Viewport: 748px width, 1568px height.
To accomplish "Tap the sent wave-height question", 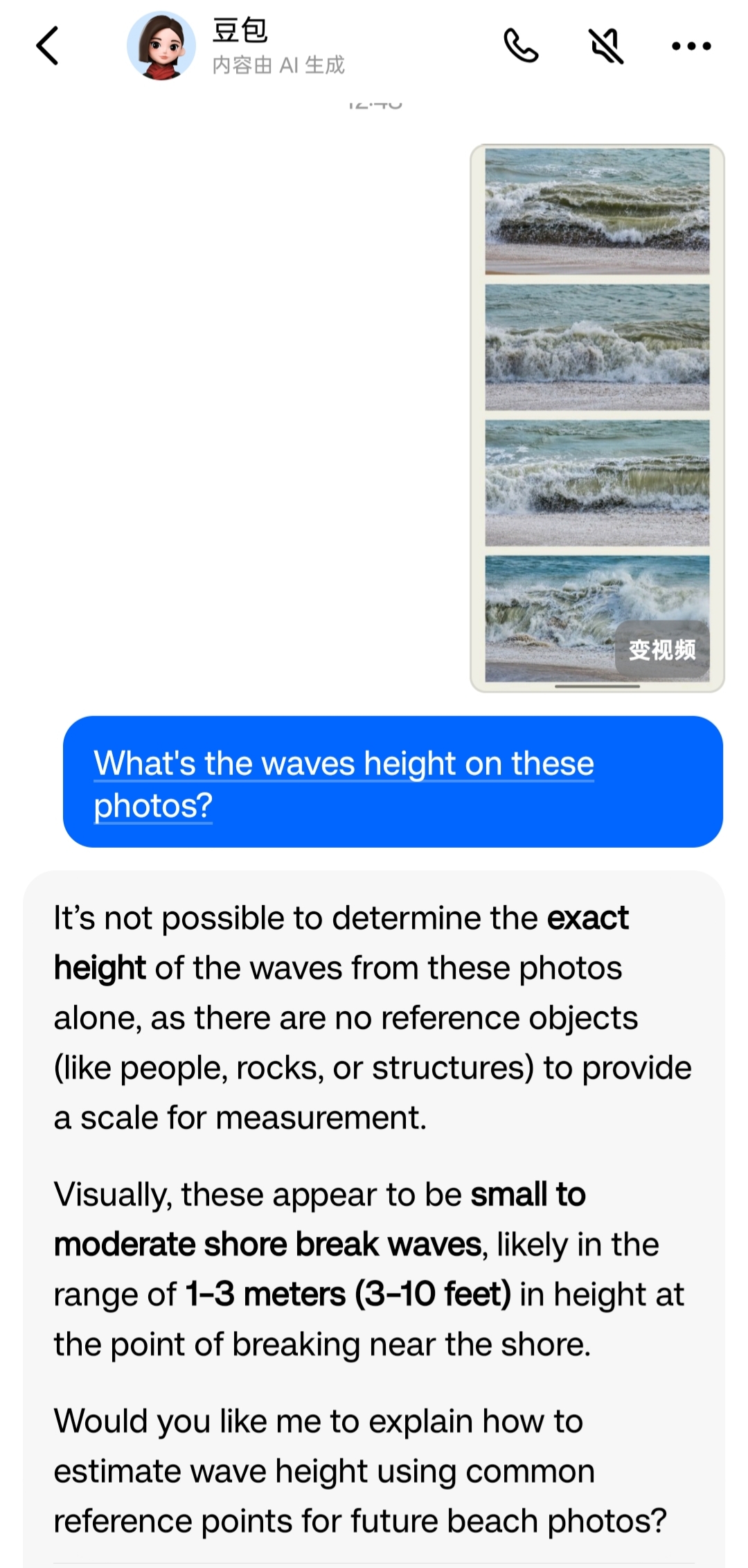I will 393,782.
